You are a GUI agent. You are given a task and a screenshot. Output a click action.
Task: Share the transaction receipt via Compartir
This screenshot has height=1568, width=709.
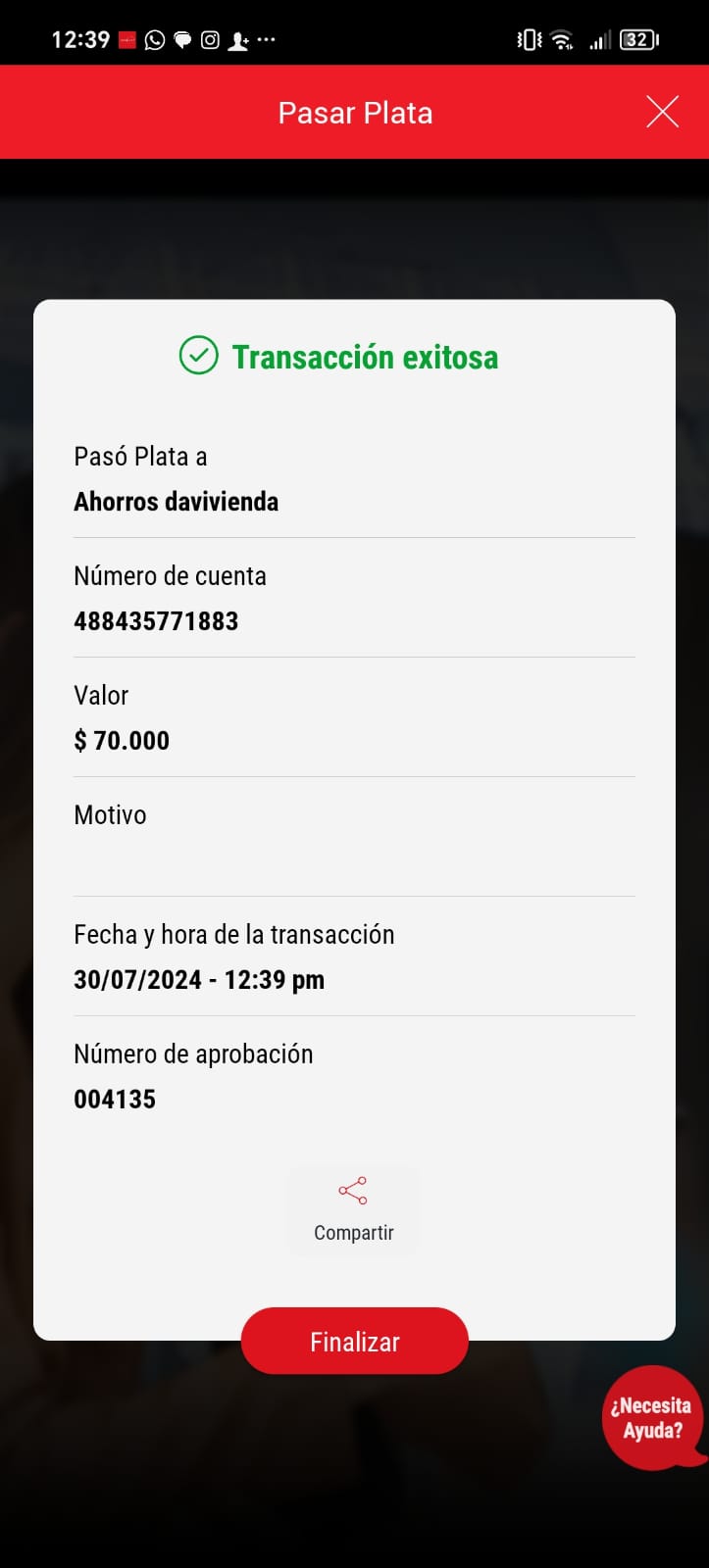click(x=353, y=1210)
